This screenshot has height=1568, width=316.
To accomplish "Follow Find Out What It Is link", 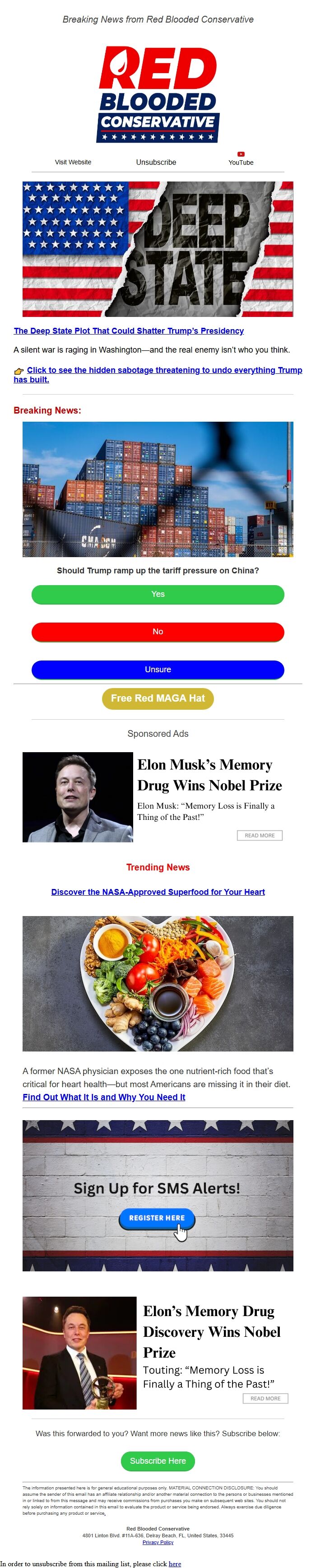I will pos(103,1097).
